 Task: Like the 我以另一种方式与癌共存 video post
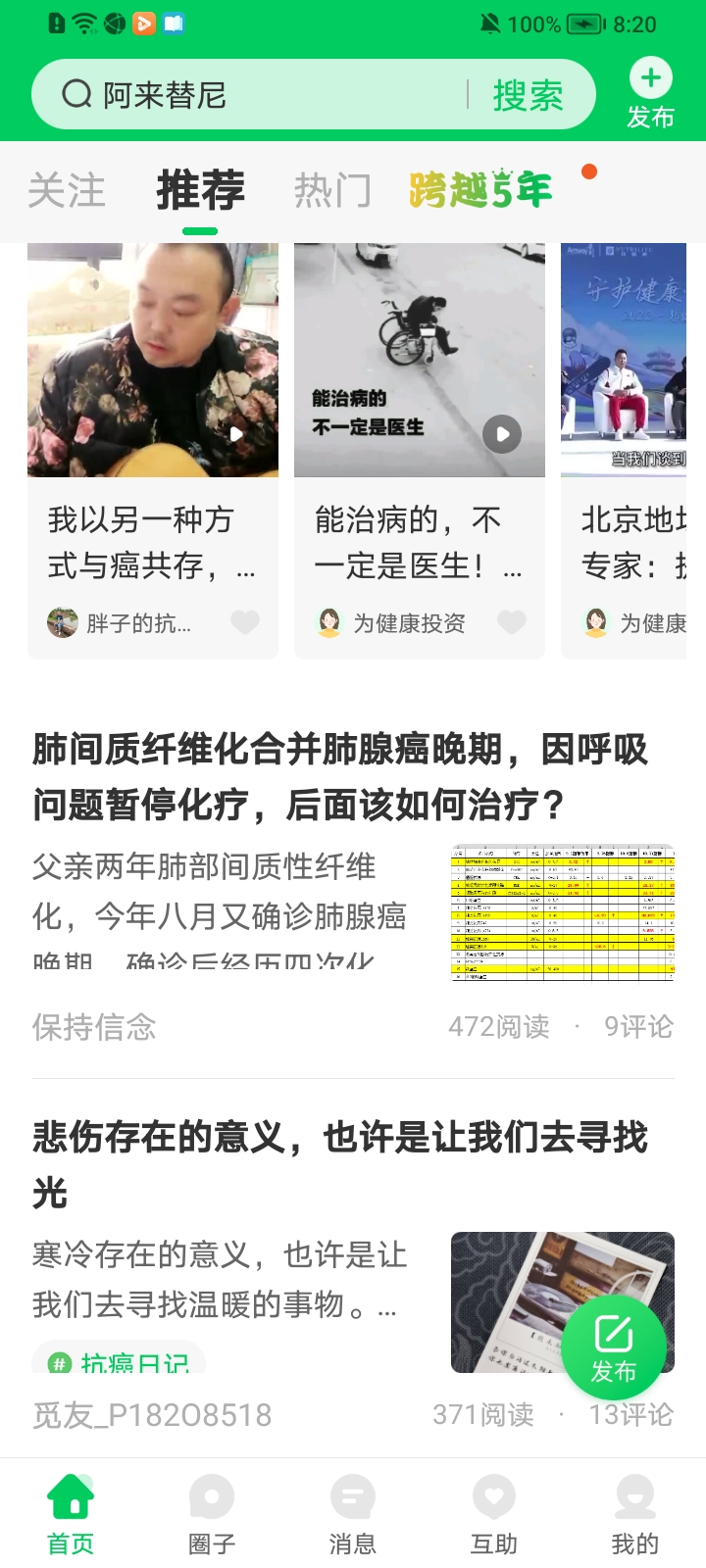pyautogui.click(x=244, y=622)
